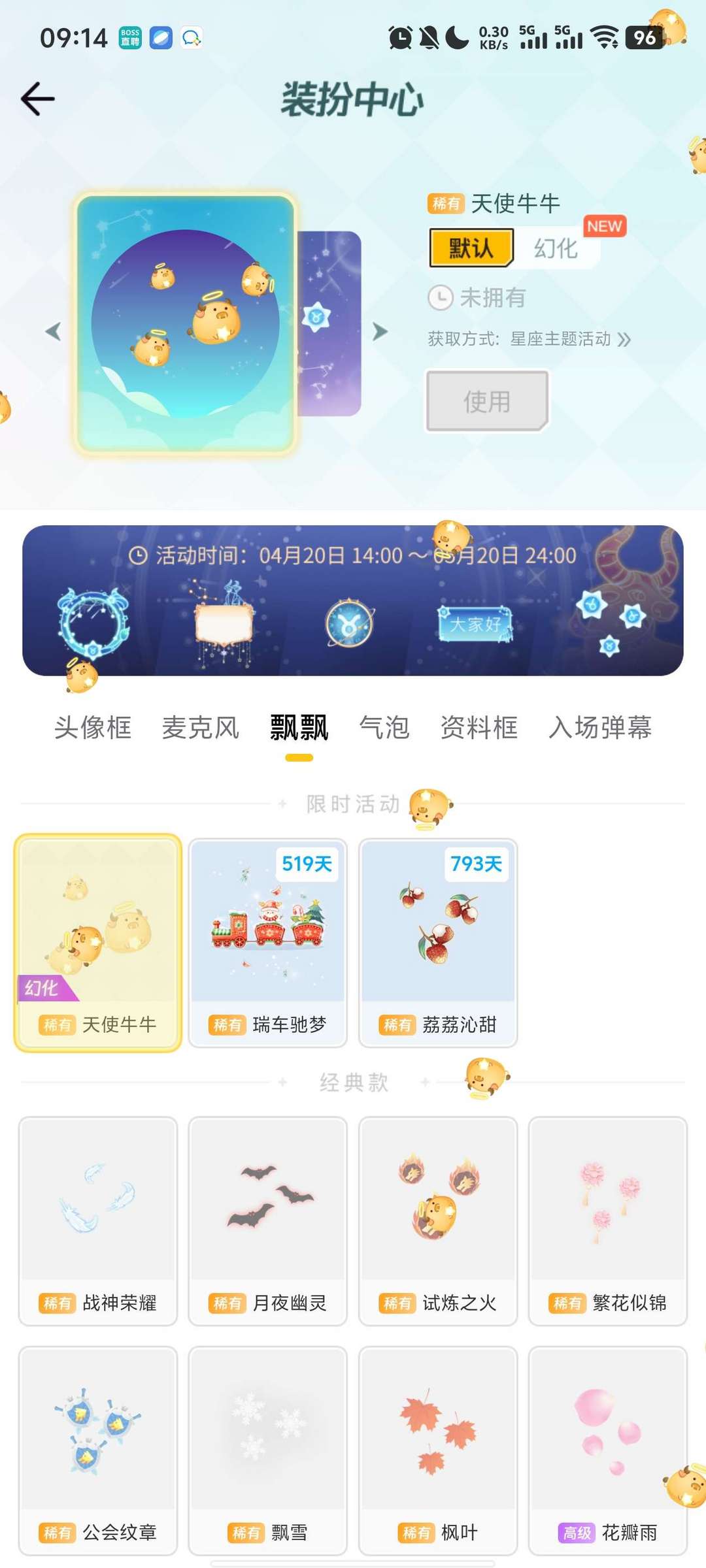706x1568 pixels.
Task: Switch to the 入场弹幕 tab
Action: point(600,727)
